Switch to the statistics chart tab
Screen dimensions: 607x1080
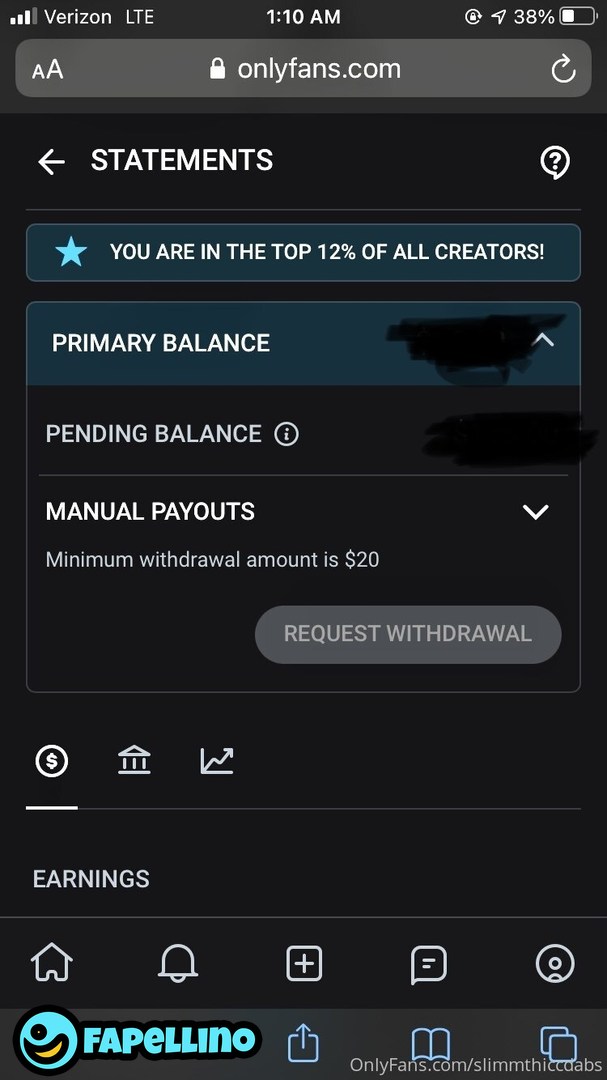click(x=217, y=762)
